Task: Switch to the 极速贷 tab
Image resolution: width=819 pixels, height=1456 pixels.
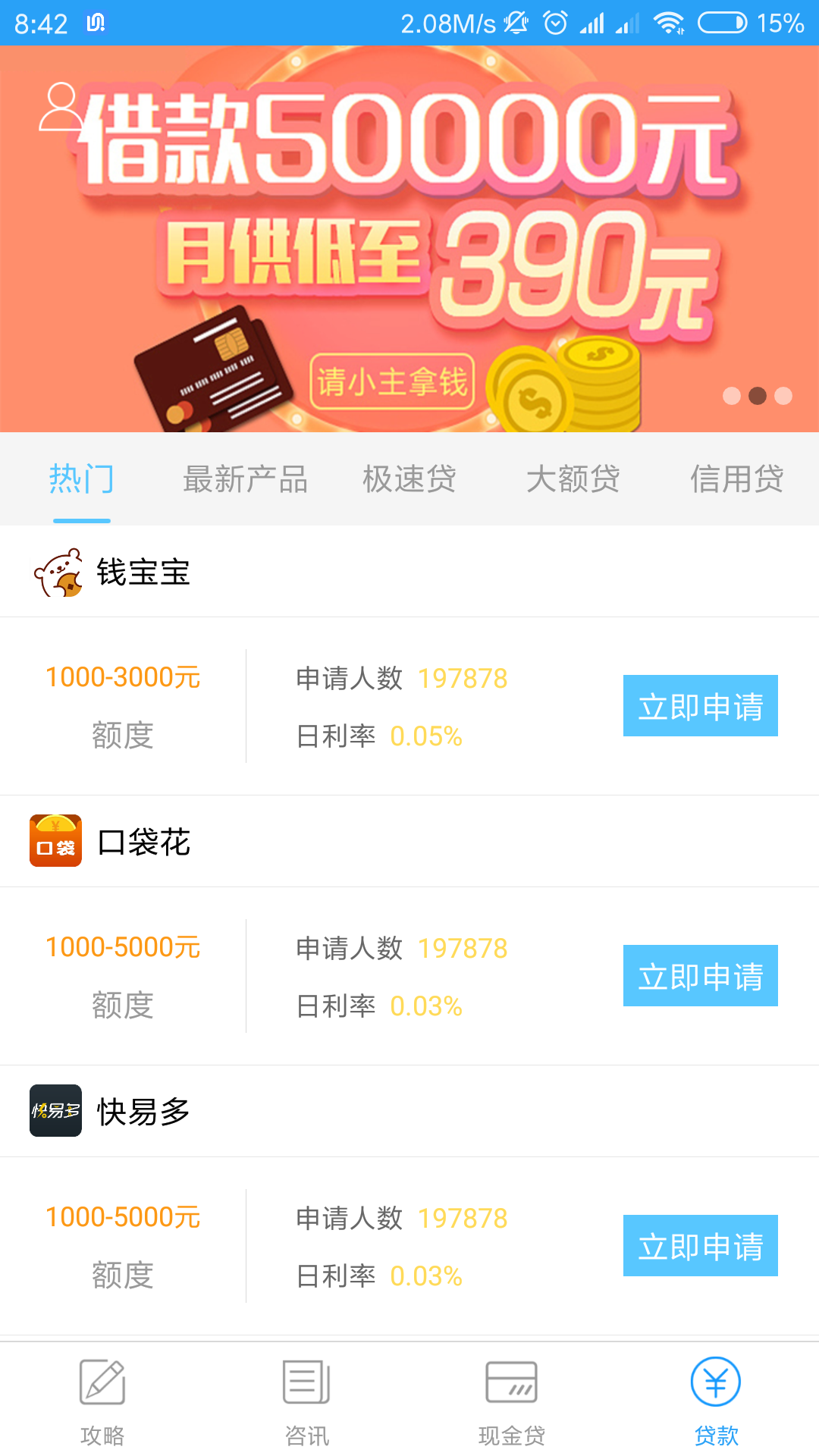Action: pos(409,479)
